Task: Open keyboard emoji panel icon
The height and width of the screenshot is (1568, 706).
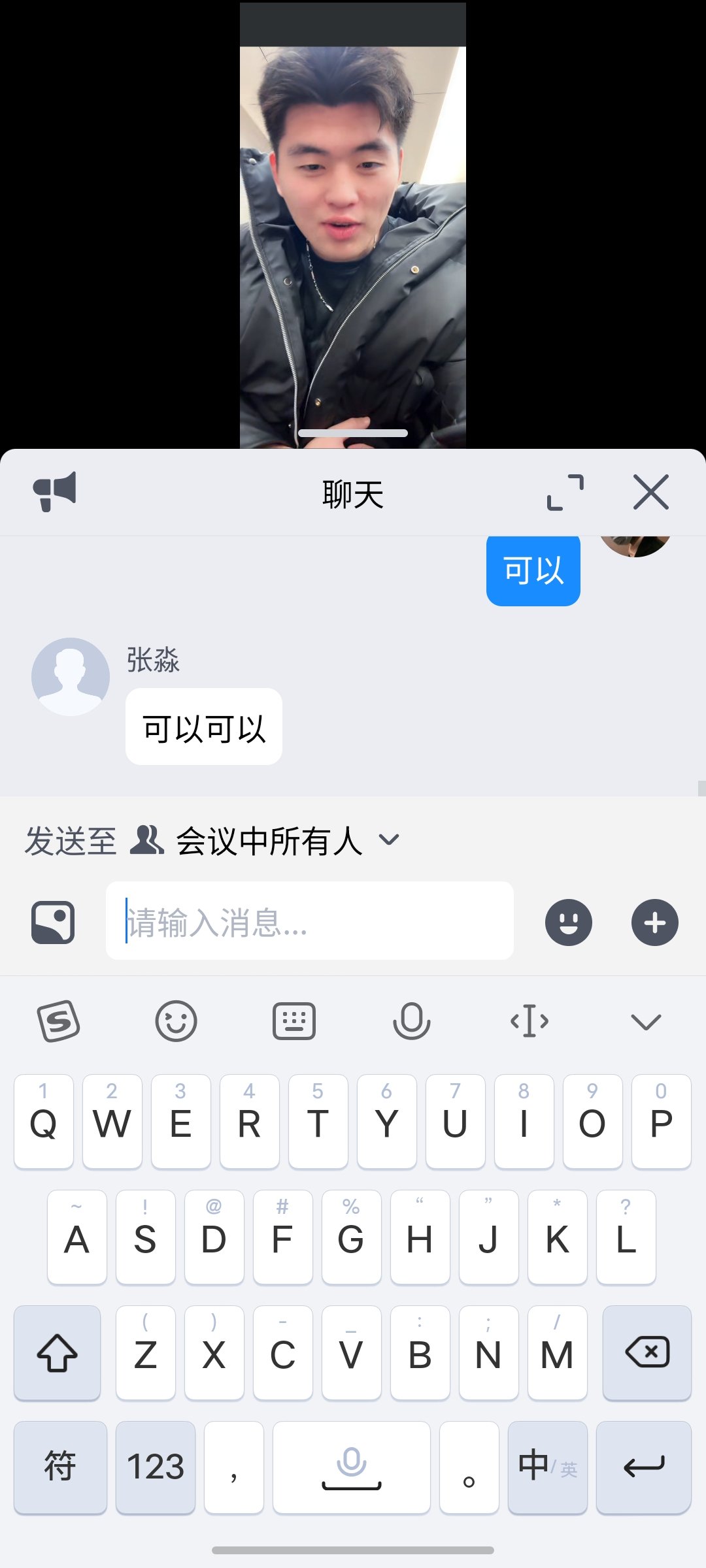Action: (176, 1022)
